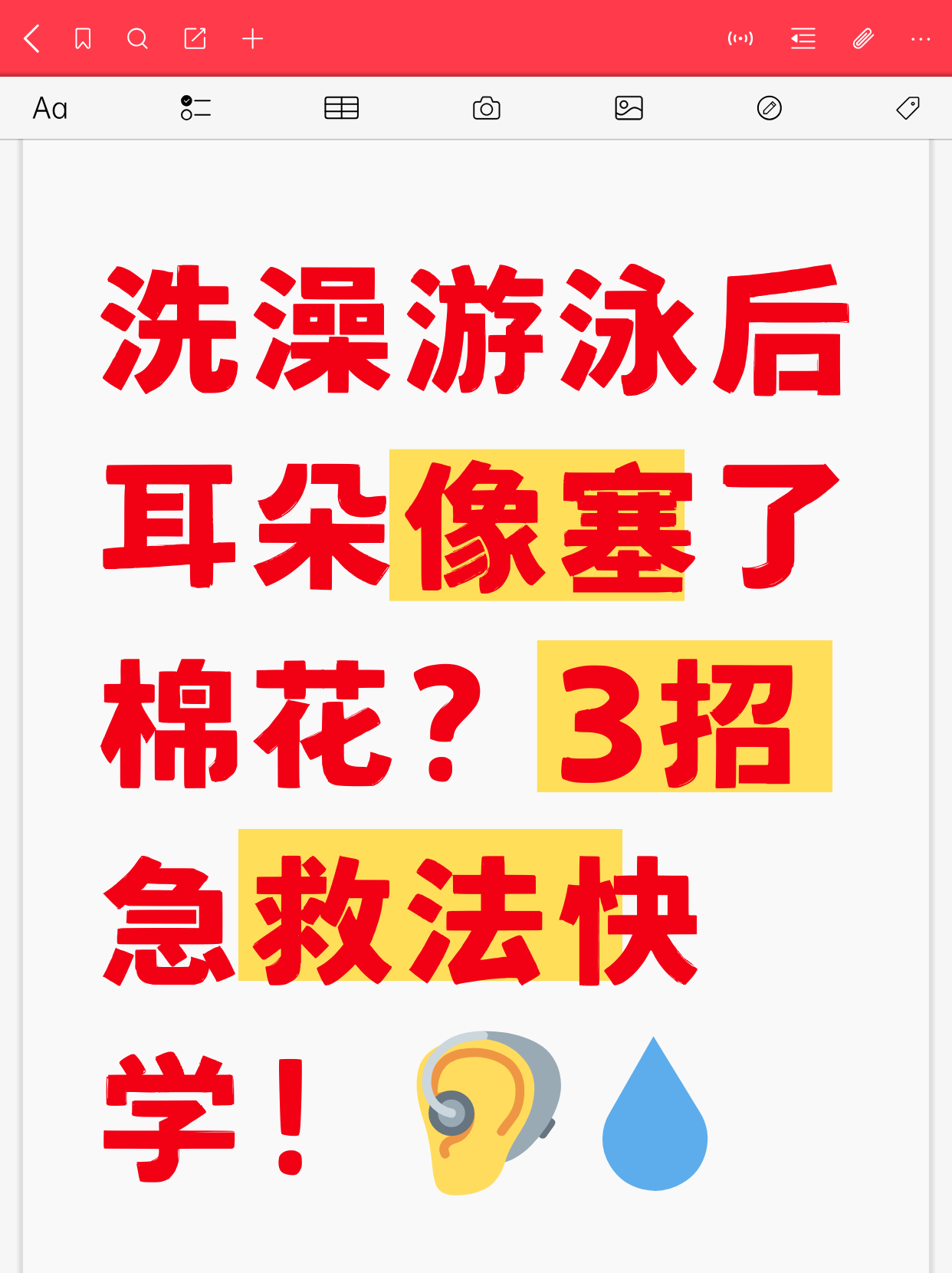
Task: Open the camera to capture a photo
Action: pos(487,108)
